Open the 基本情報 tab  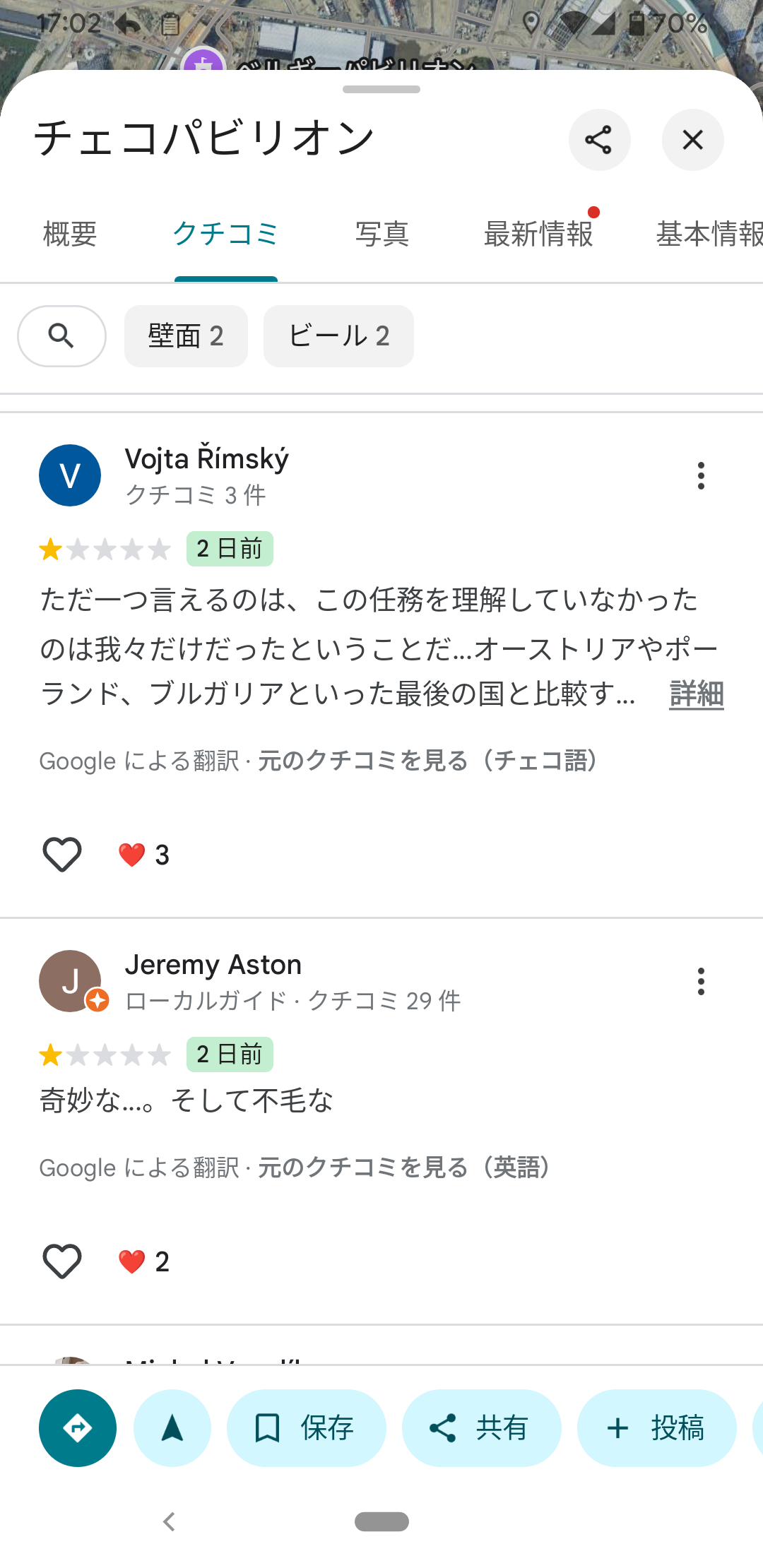[709, 234]
